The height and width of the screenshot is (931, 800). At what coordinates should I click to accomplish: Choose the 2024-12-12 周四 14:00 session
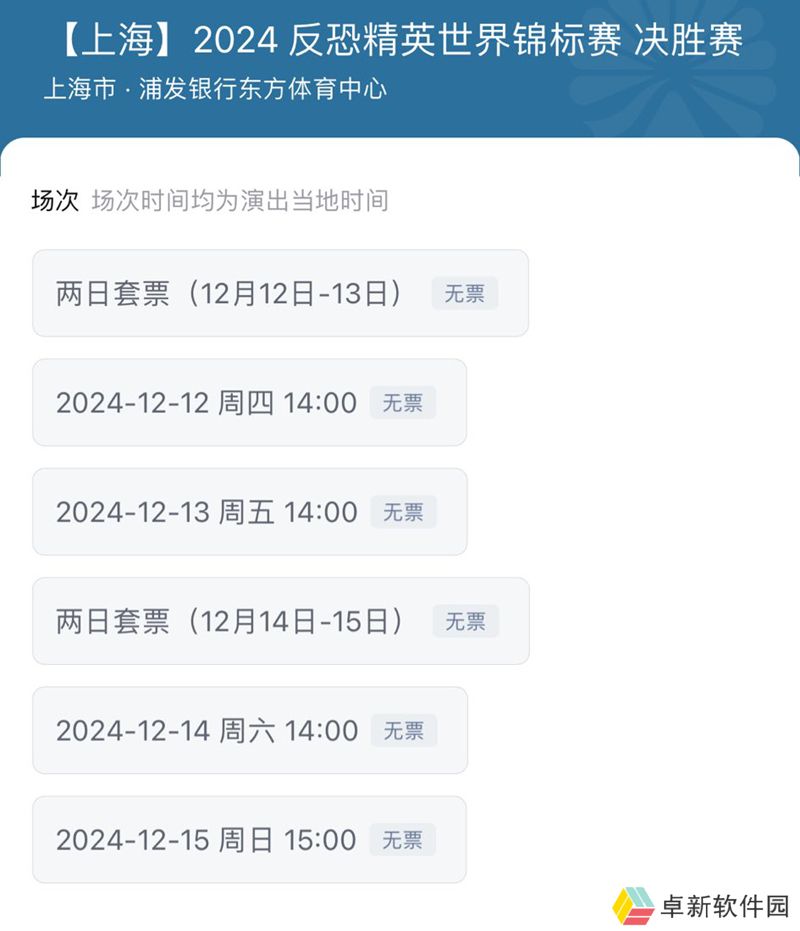point(249,402)
